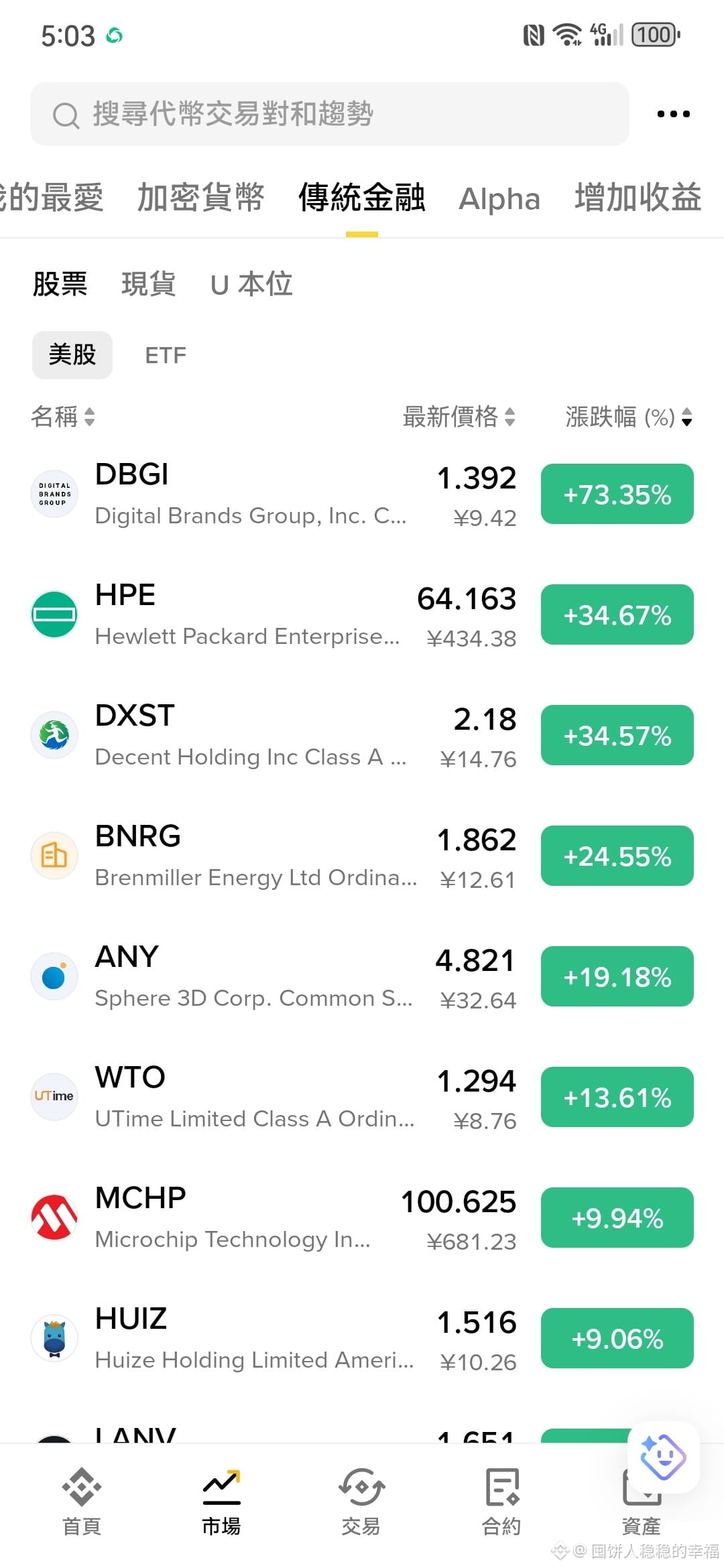
Task: Select the 現貨 sub-tab
Action: click(x=148, y=284)
